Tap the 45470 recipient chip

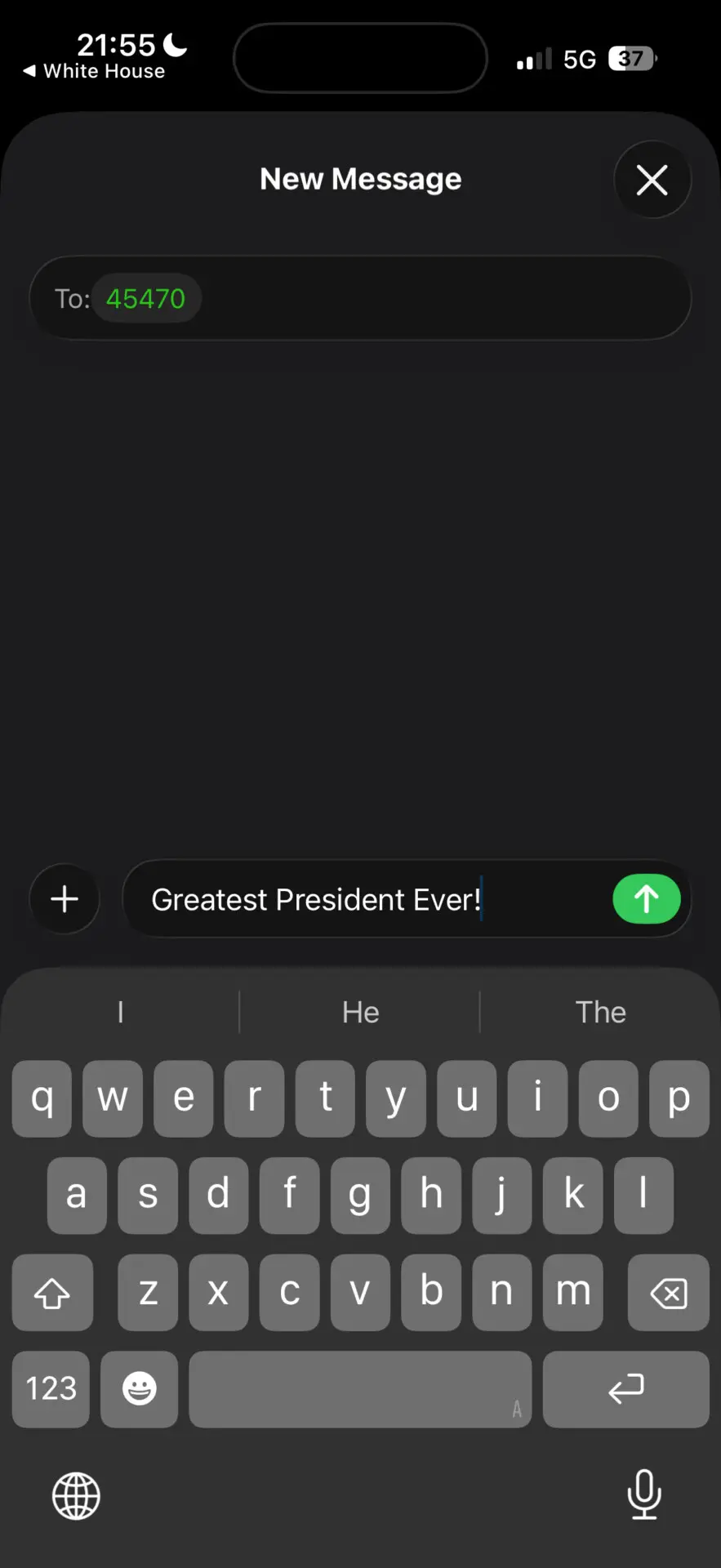pos(146,299)
